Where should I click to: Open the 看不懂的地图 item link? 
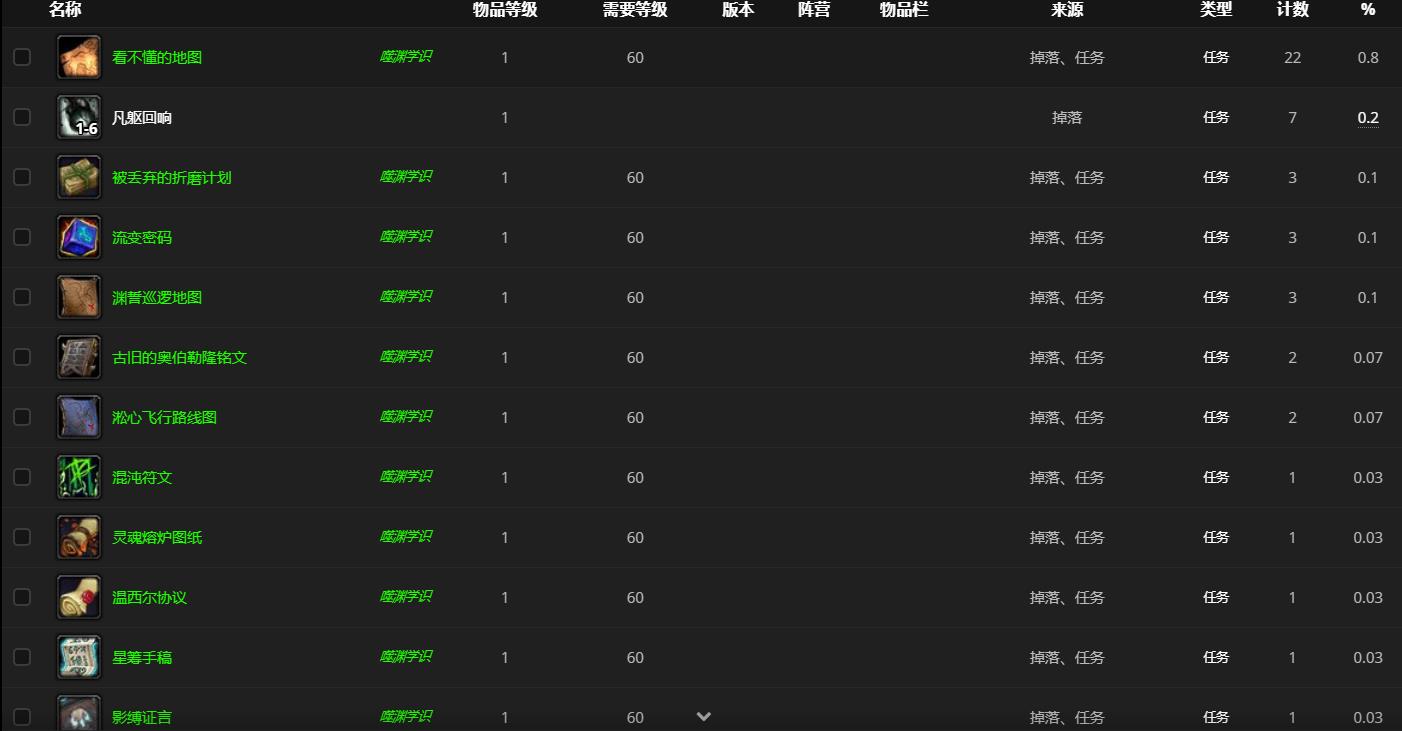point(157,58)
